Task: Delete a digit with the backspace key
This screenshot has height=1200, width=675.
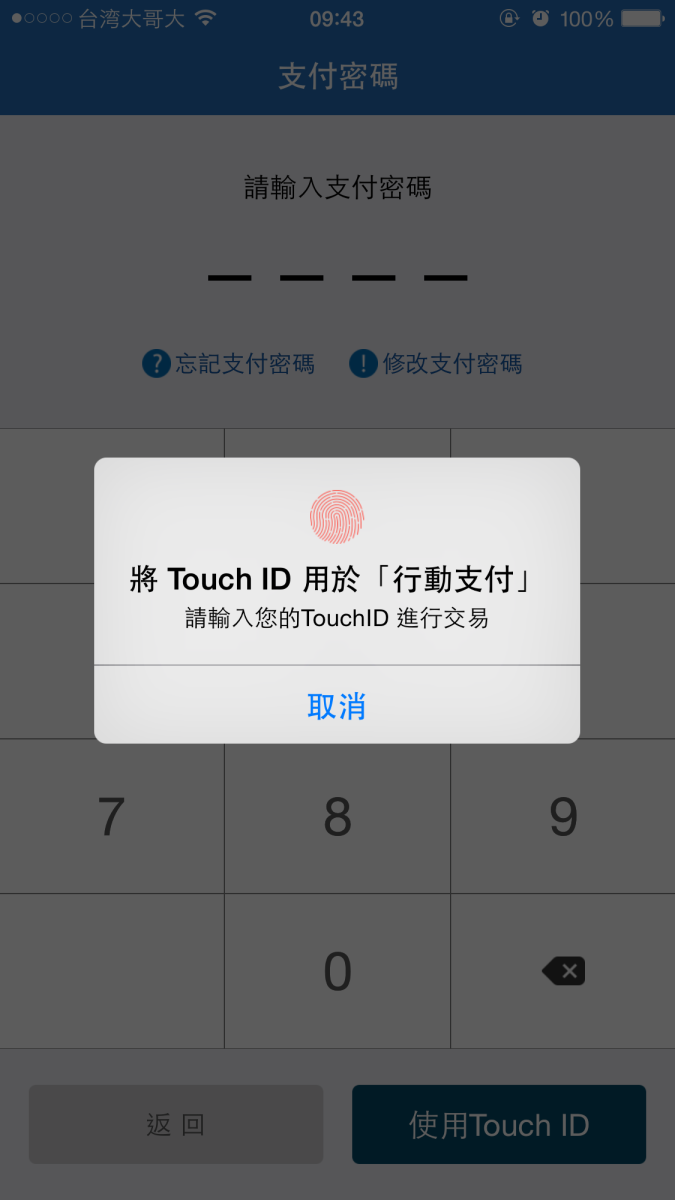Action: 563,971
